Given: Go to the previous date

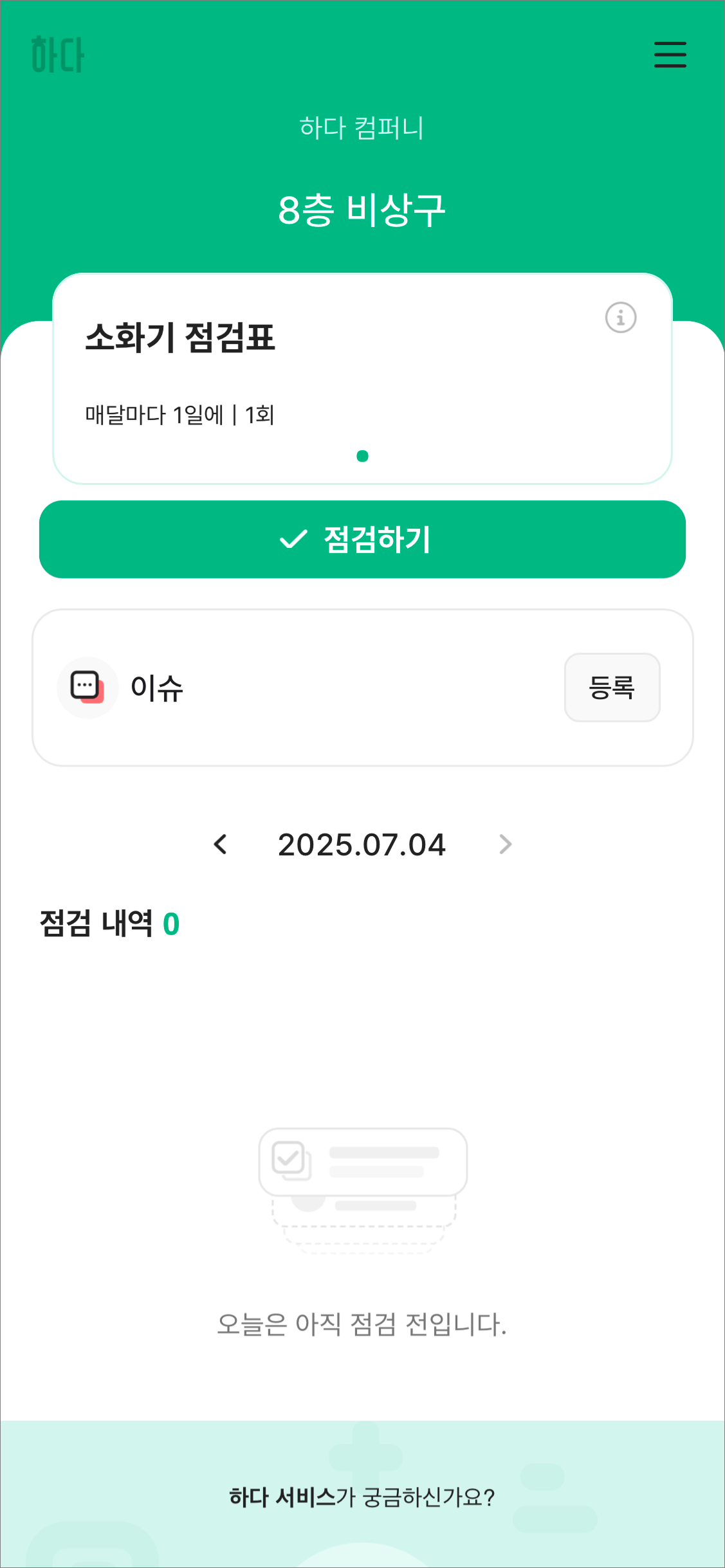Looking at the screenshot, I should pos(221,844).
